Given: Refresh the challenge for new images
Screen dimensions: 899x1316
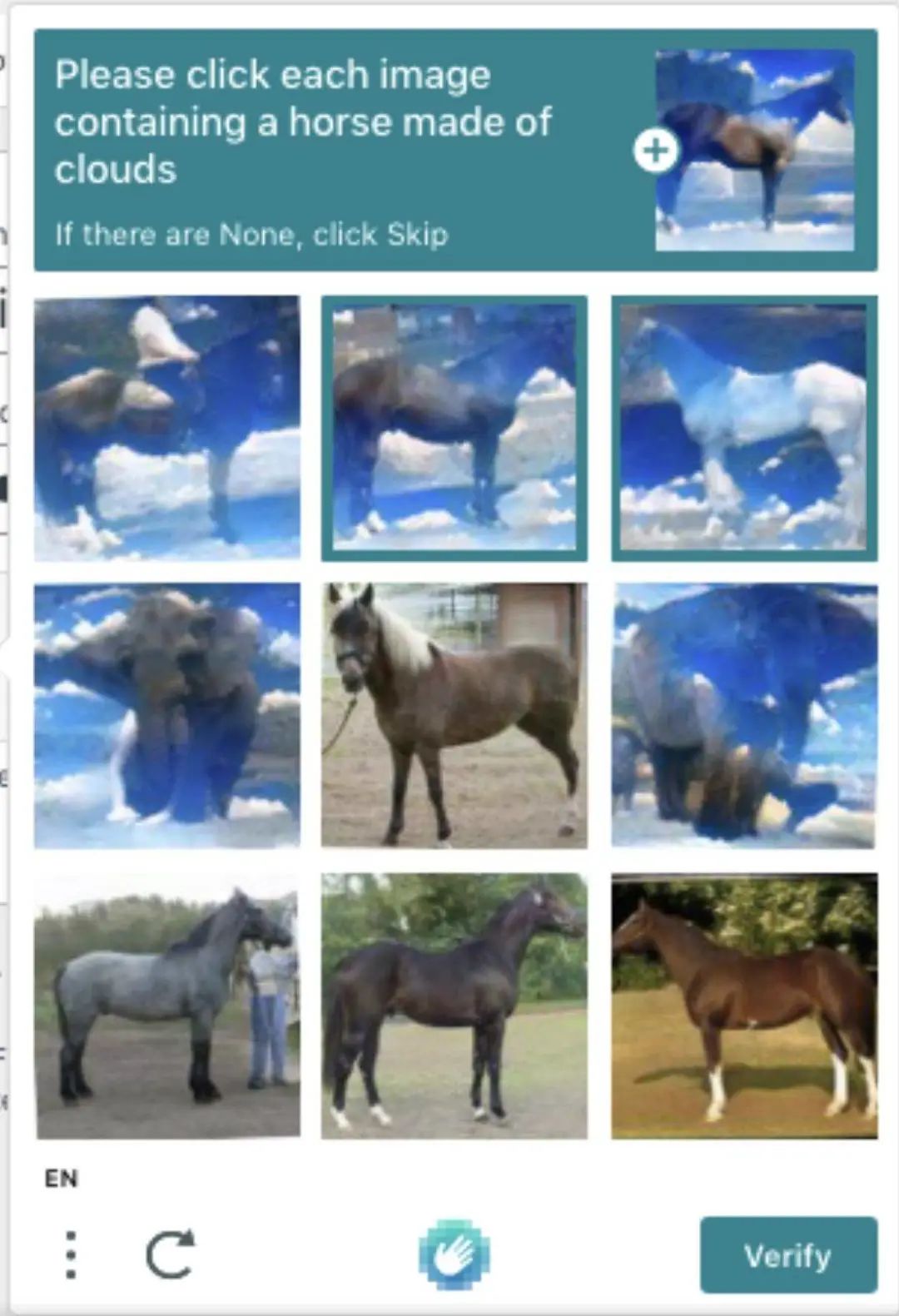Looking at the screenshot, I should coord(170,1254).
